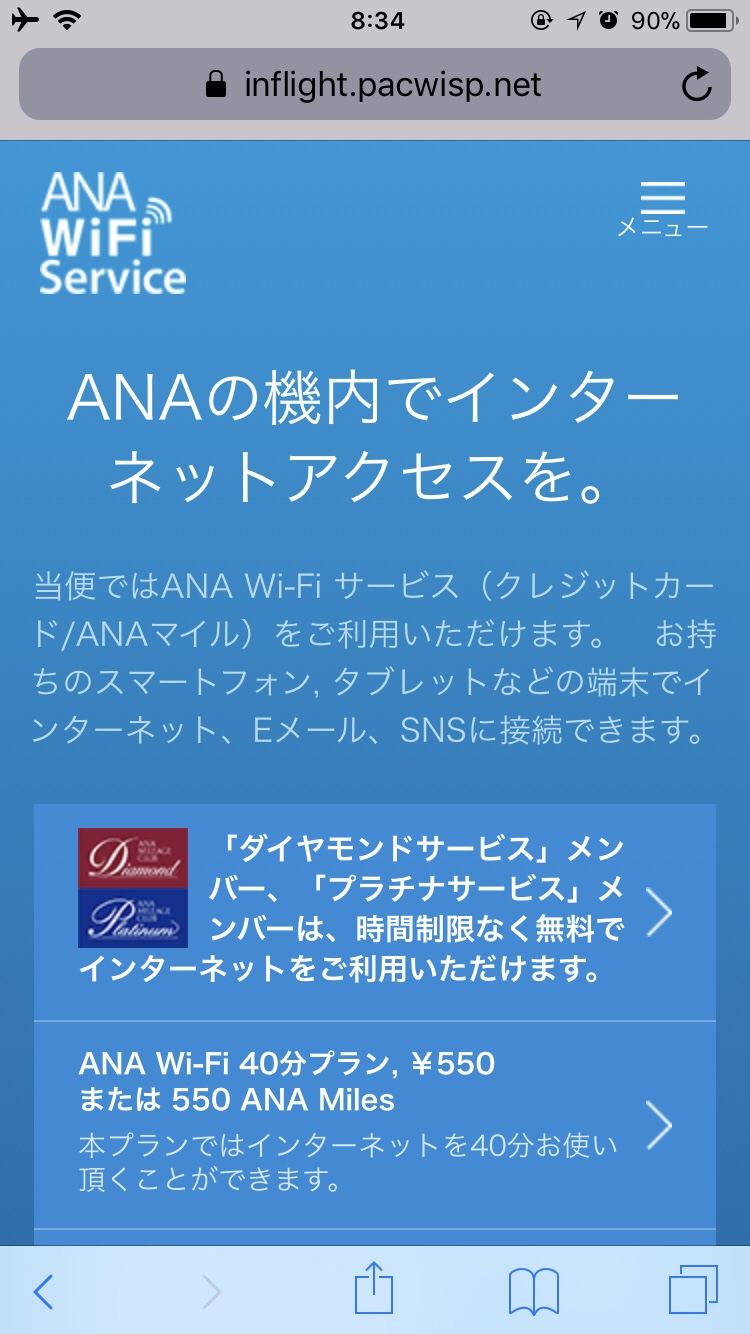Open the Diamond/Platinum member free internet row
The height and width of the screenshot is (1334, 750).
click(375, 912)
